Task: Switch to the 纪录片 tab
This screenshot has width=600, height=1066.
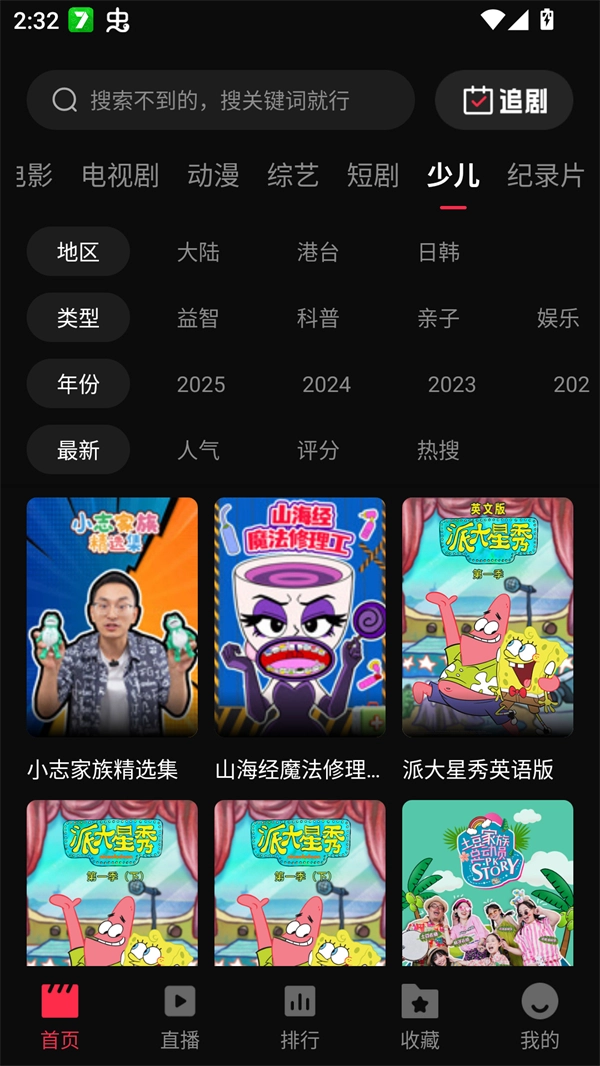Action: [x=545, y=176]
